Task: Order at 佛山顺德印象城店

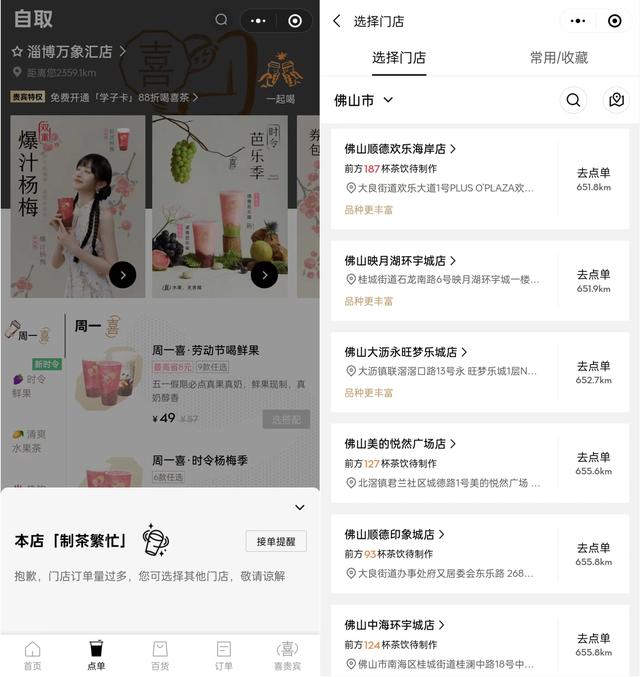Action: pyautogui.click(x=593, y=554)
